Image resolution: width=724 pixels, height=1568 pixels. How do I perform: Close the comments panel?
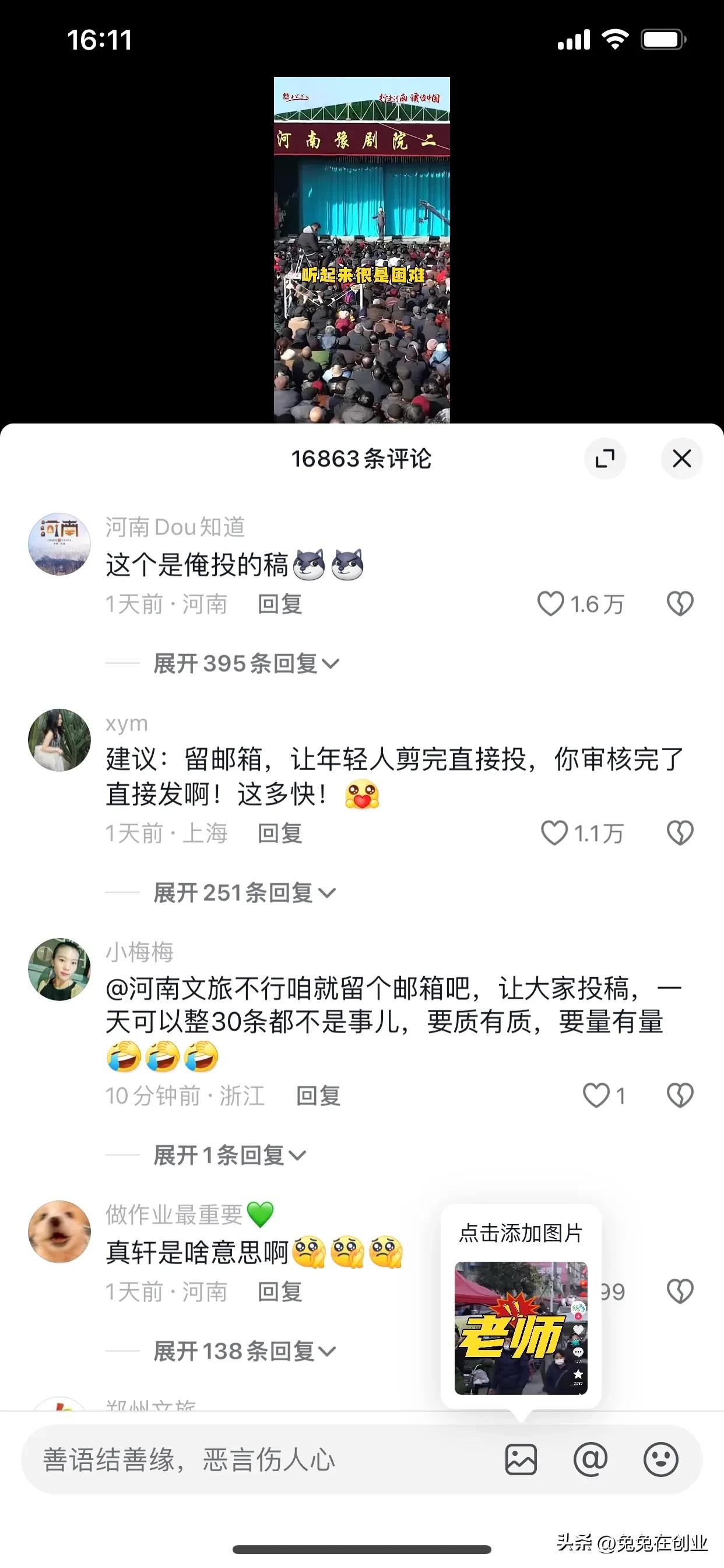pyautogui.click(x=681, y=459)
